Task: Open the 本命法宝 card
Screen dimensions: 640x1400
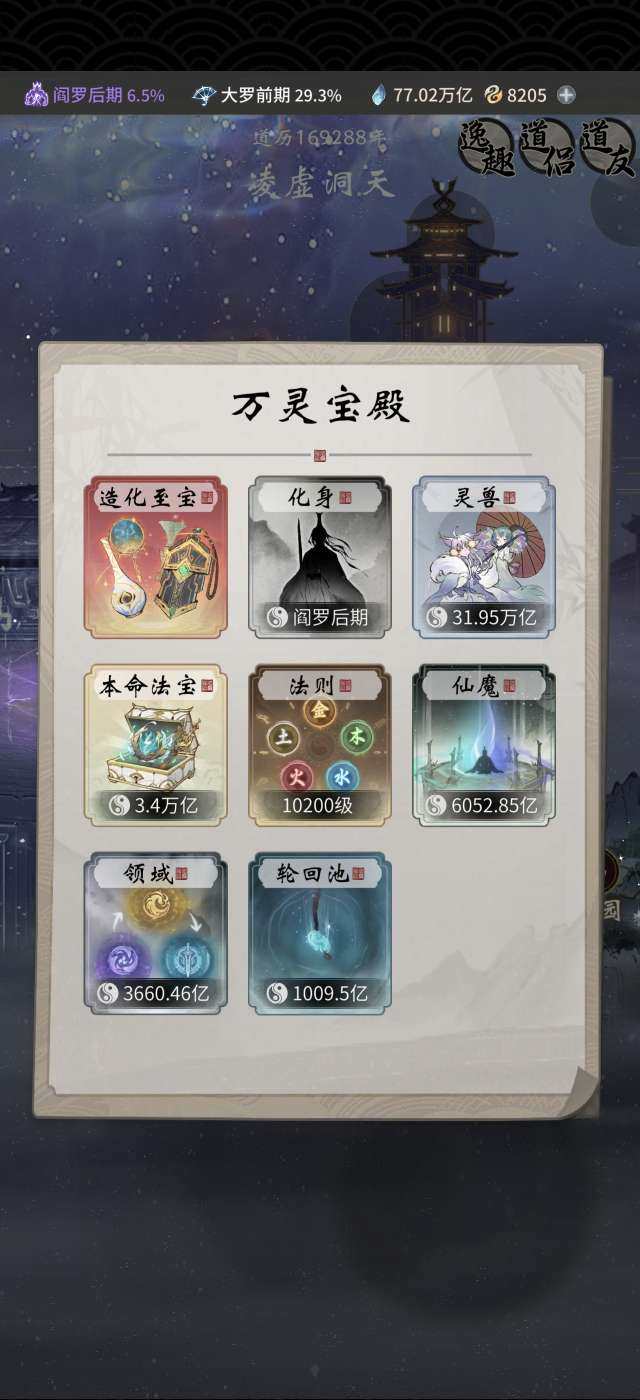Action: coord(156,745)
